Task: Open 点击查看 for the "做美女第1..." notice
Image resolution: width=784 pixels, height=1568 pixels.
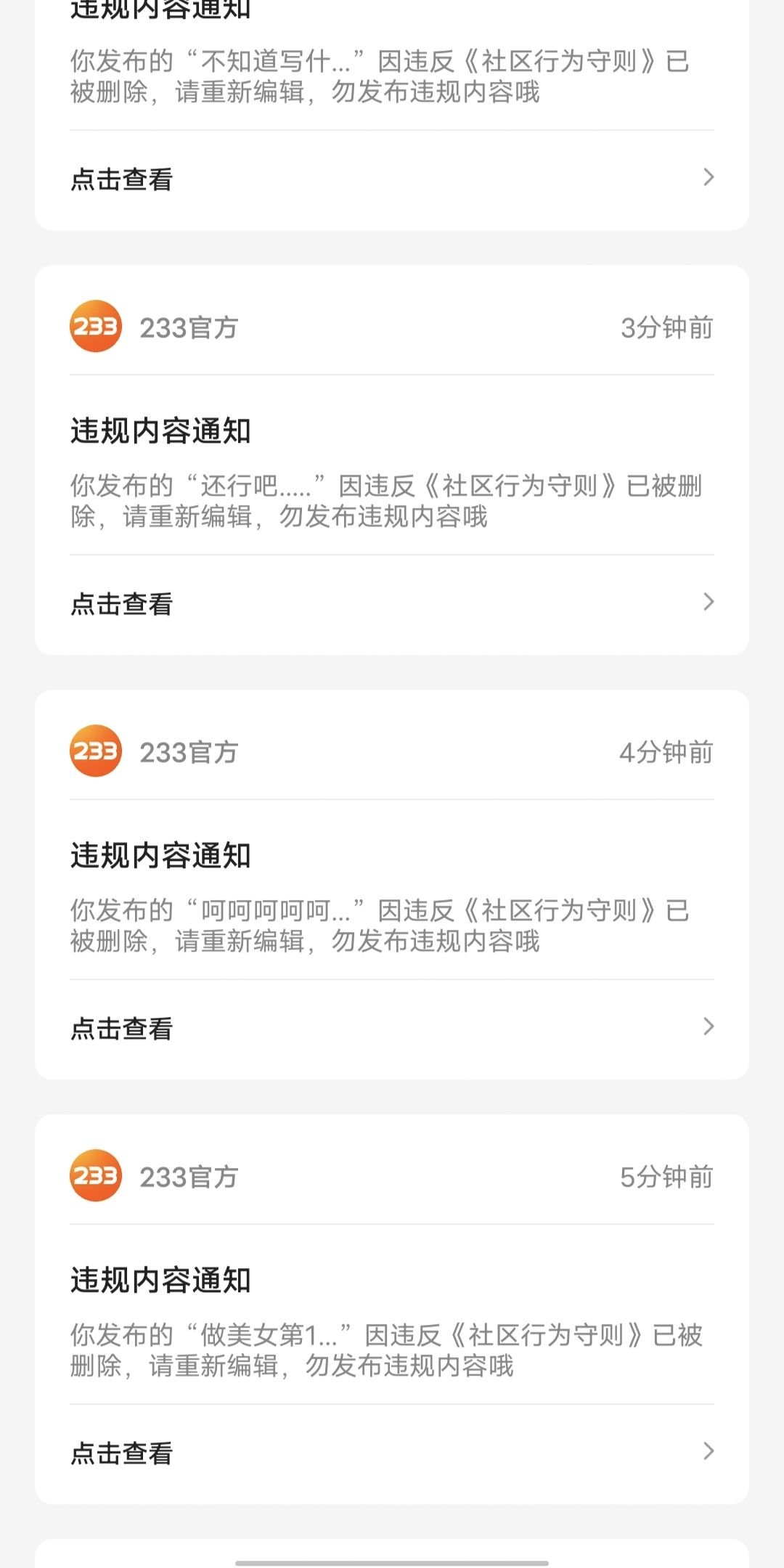Action: [392, 1453]
